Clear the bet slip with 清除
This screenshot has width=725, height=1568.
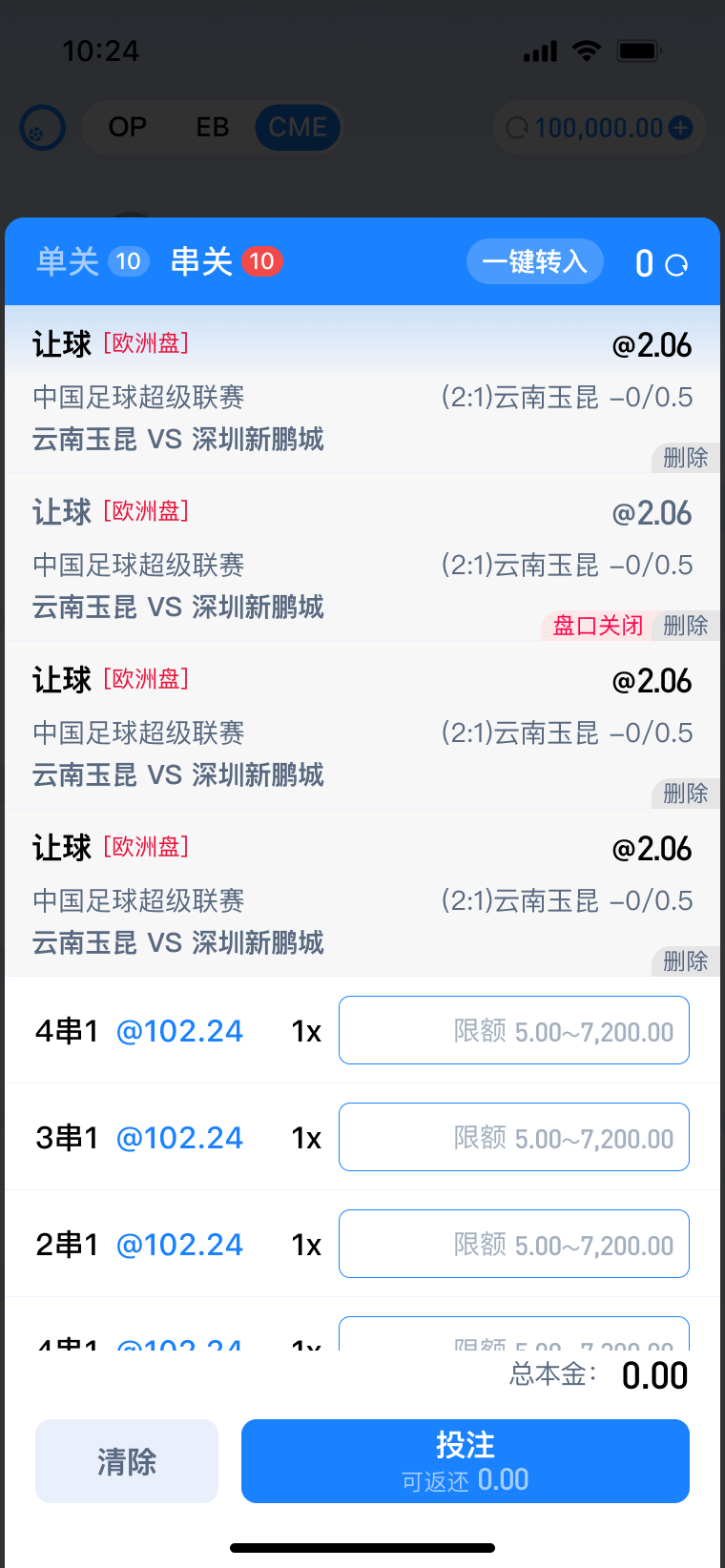[x=127, y=1461]
